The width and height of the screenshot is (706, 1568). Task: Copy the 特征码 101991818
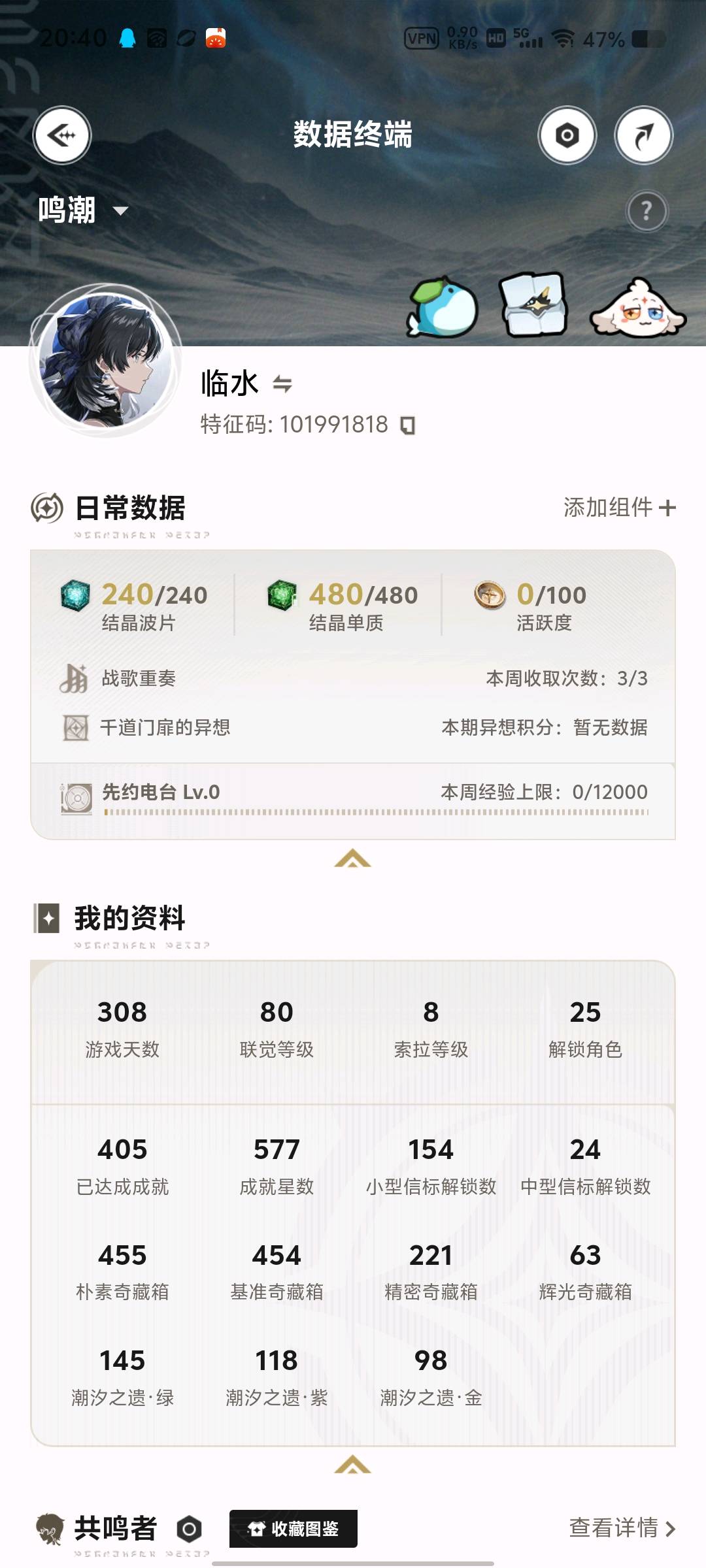[x=408, y=425]
